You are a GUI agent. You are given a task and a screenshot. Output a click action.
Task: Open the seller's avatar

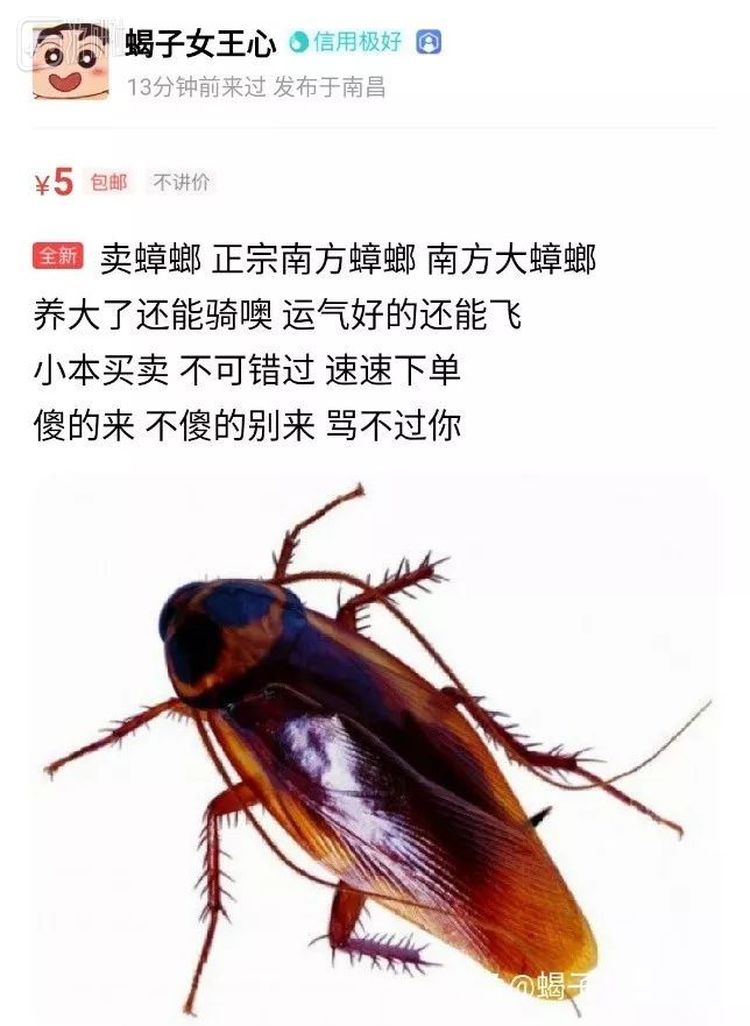point(70,62)
